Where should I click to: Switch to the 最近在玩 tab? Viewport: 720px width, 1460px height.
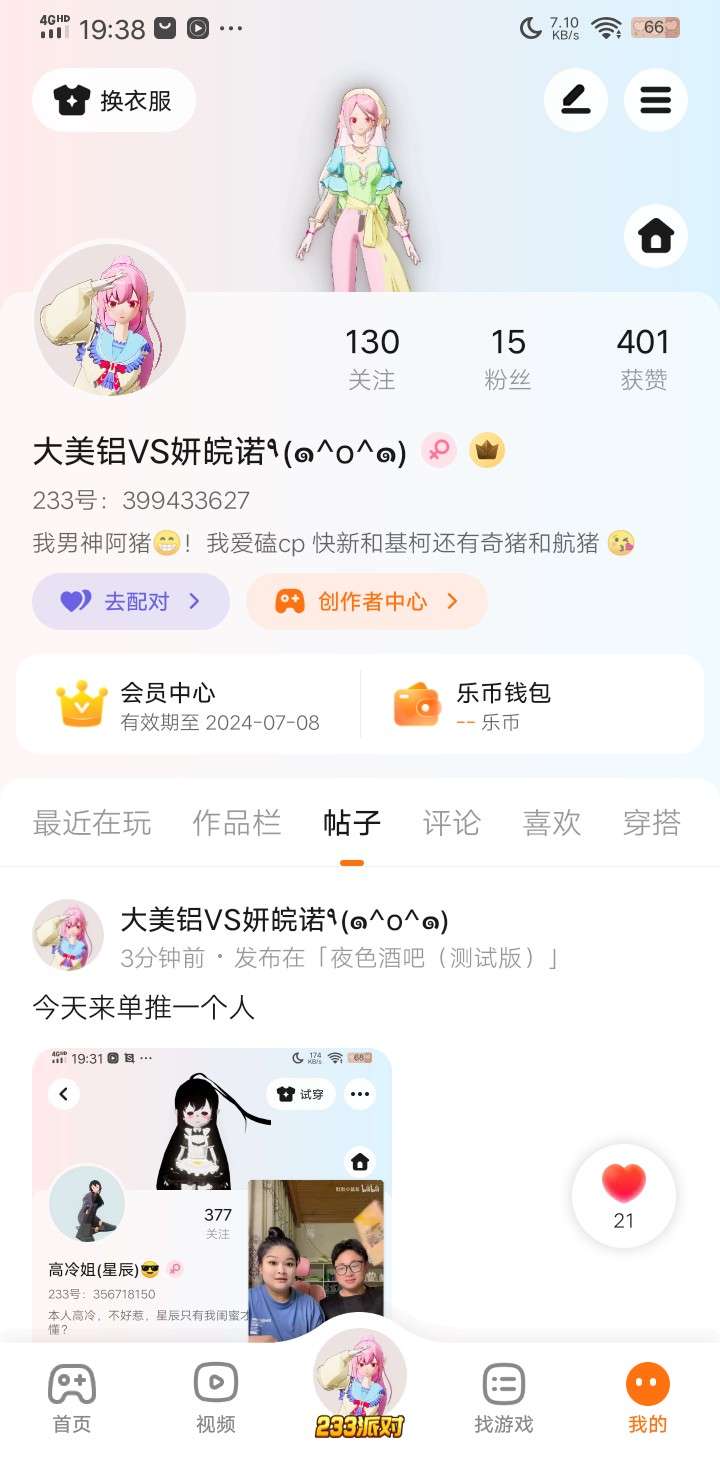pos(92,823)
